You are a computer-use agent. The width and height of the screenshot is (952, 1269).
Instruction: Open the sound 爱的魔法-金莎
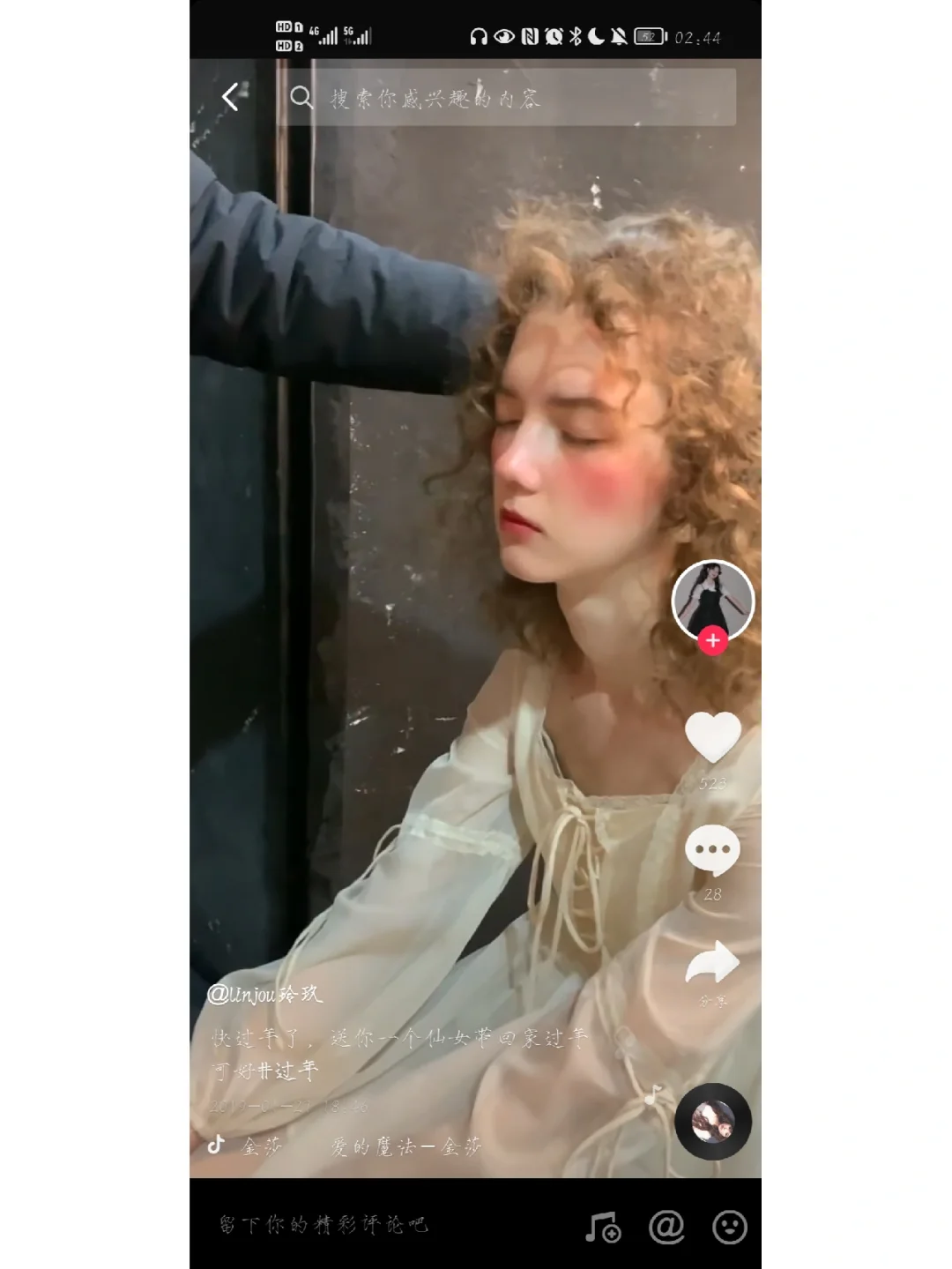pyautogui.click(x=407, y=1146)
